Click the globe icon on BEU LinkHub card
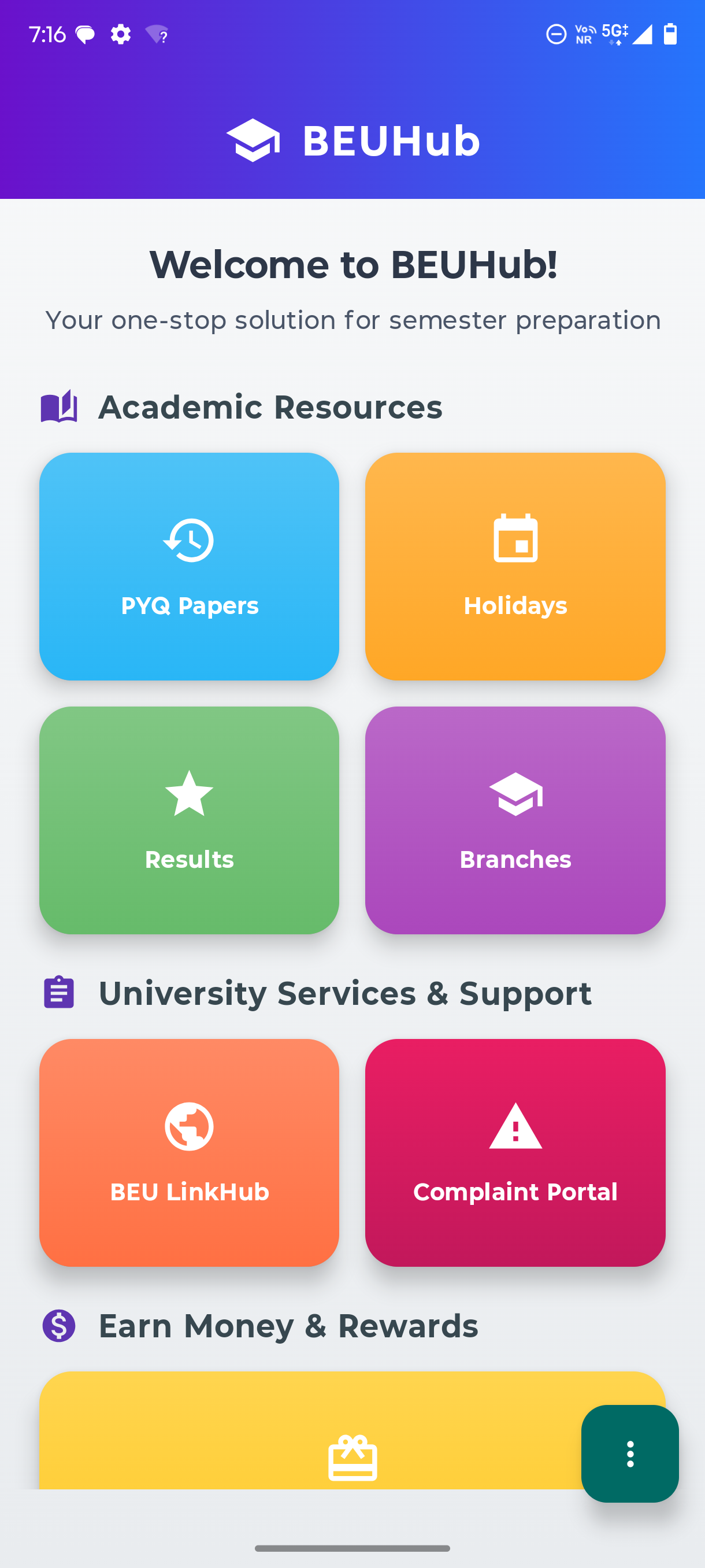This screenshot has height=1568, width=705. coord(188,1127)
